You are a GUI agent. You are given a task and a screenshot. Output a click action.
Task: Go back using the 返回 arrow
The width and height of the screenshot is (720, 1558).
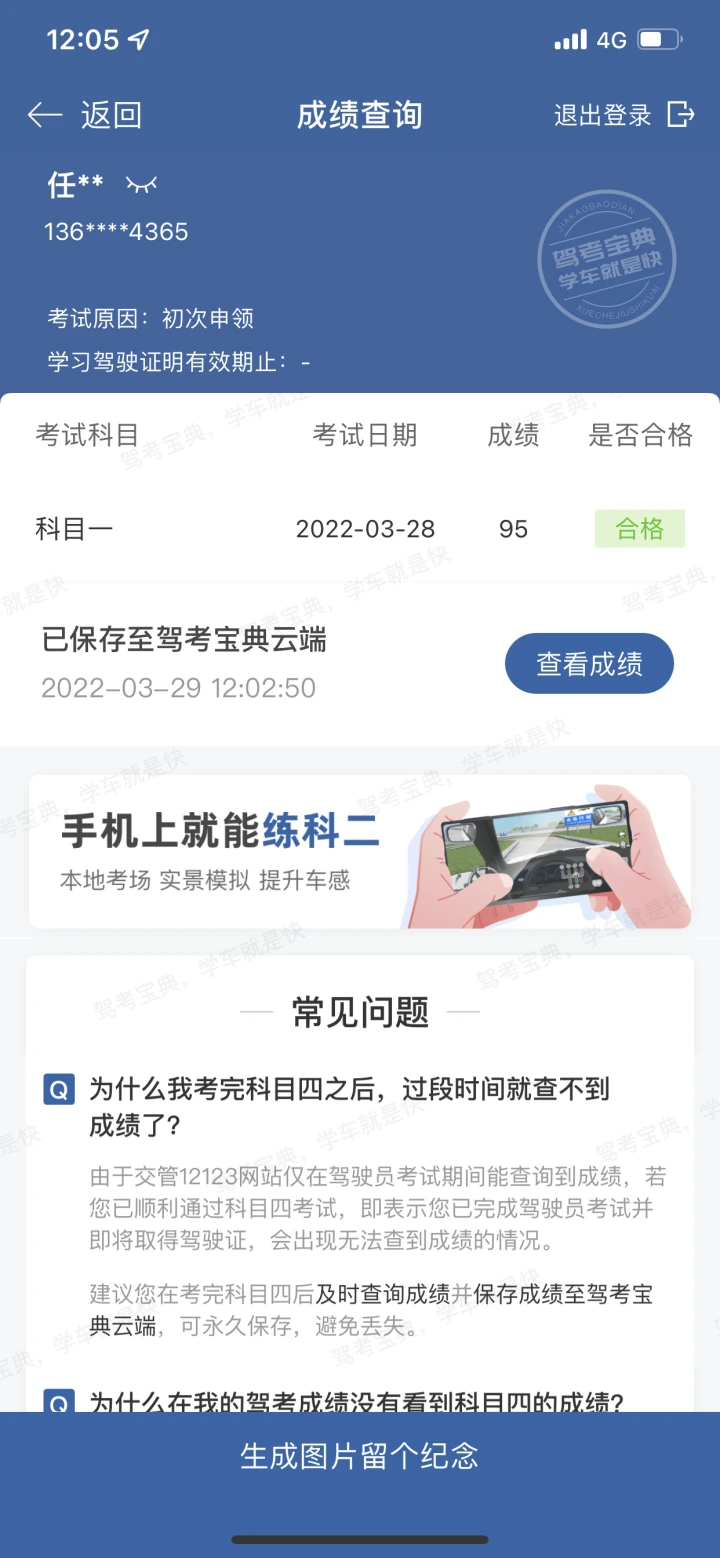(83, 116)
